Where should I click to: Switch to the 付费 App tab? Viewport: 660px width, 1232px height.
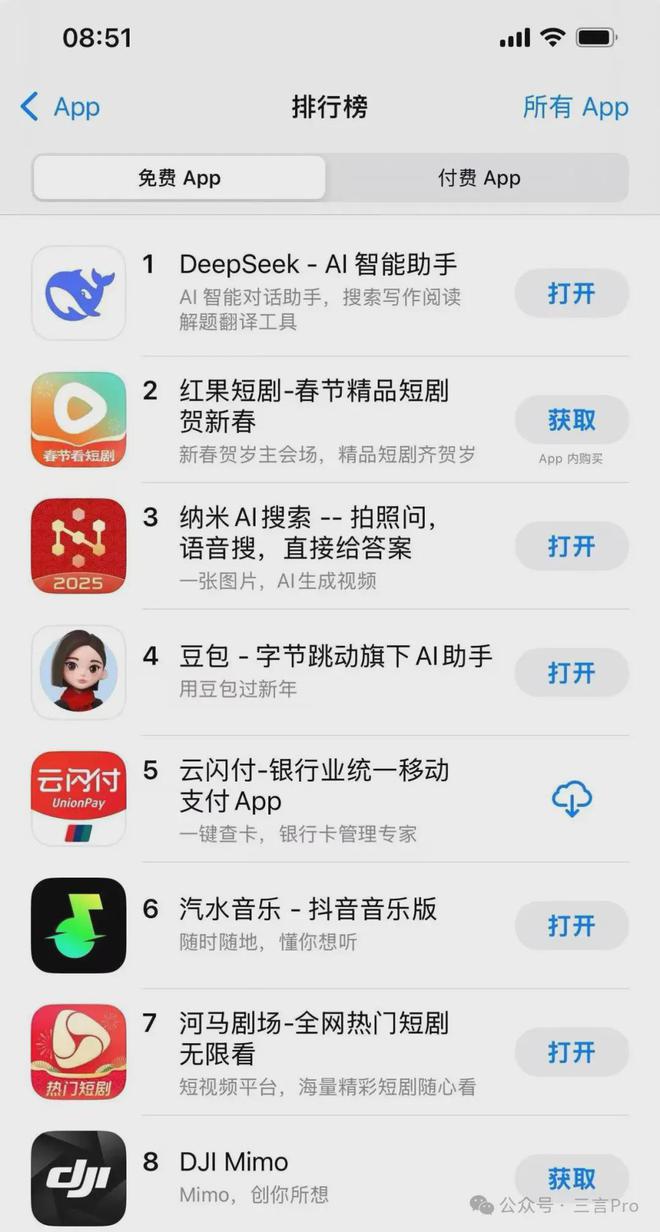[x=478, y=178]
